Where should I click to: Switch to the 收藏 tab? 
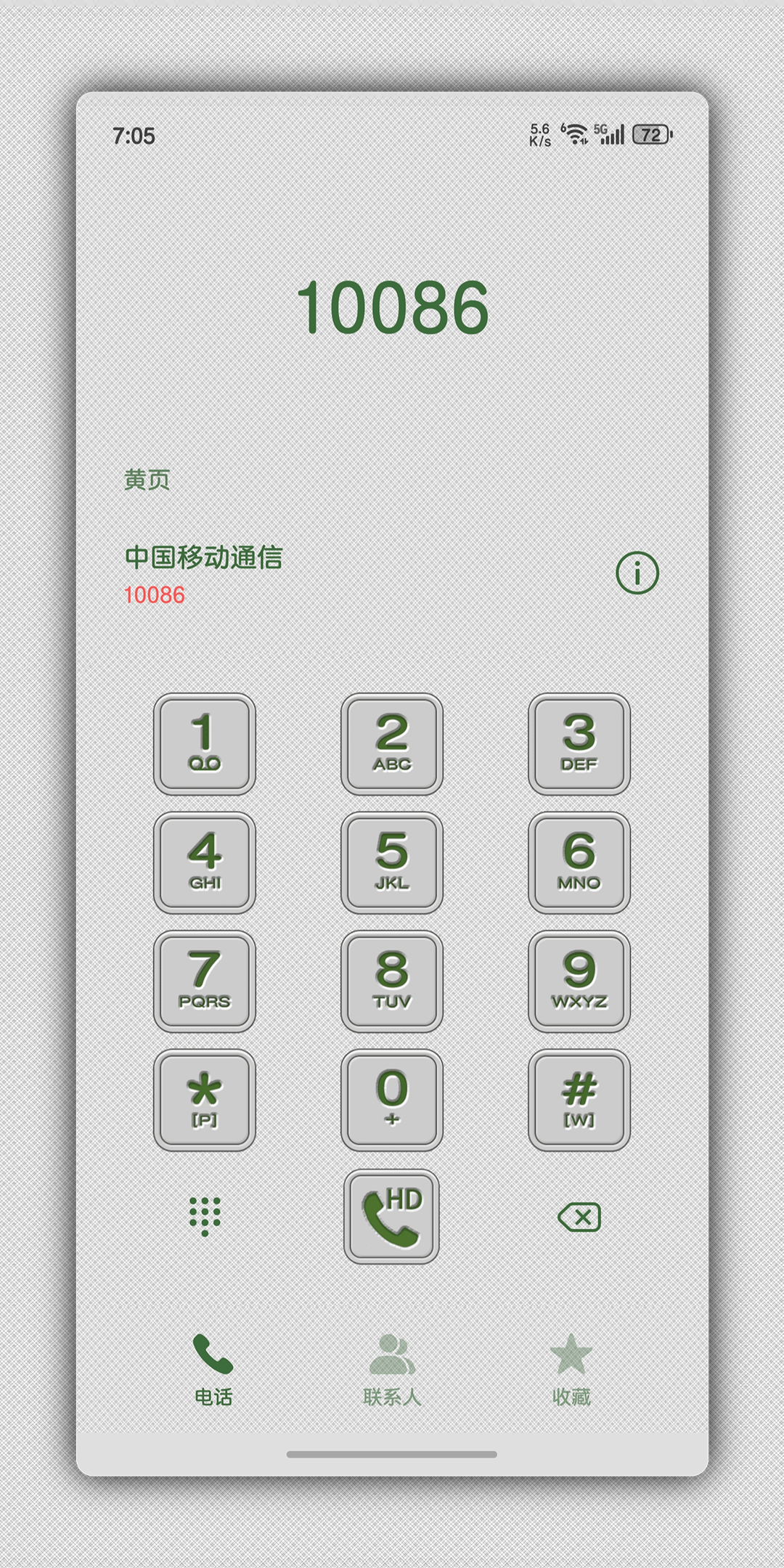coord(571,1370)
